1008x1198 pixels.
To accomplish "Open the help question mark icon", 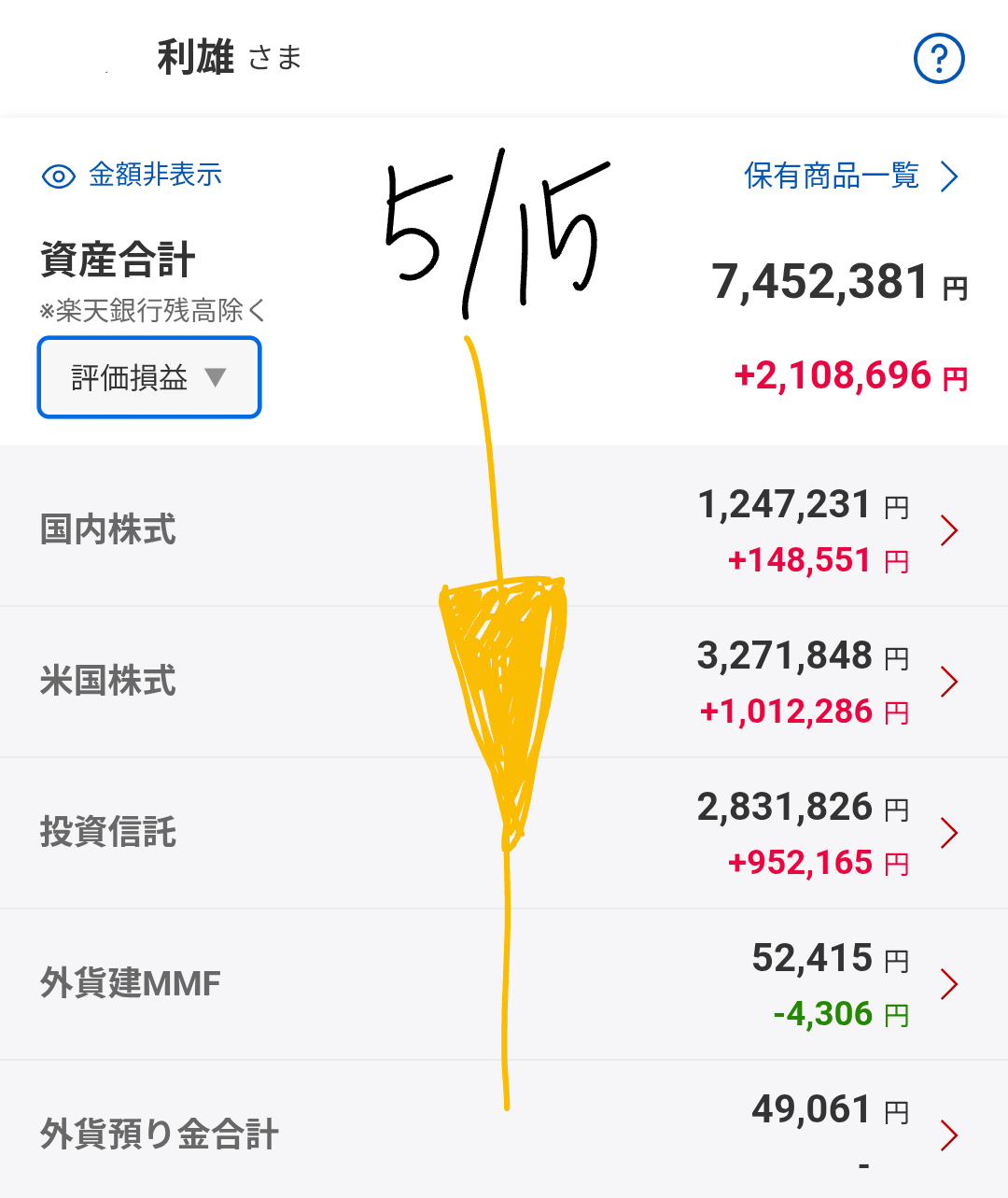I will click(938, 59).
